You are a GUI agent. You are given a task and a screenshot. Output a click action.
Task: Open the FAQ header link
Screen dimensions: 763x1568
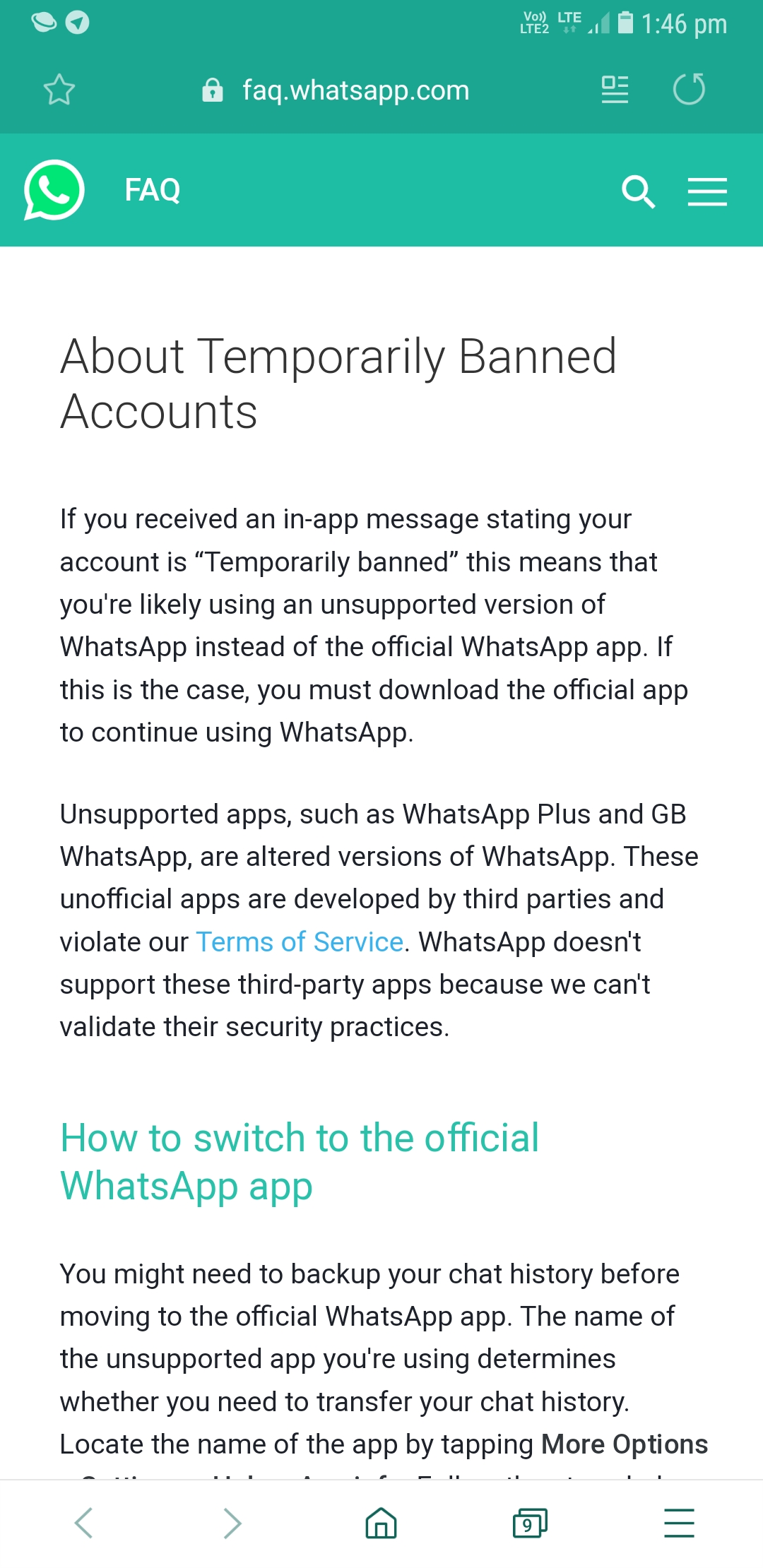pos(153,190)
